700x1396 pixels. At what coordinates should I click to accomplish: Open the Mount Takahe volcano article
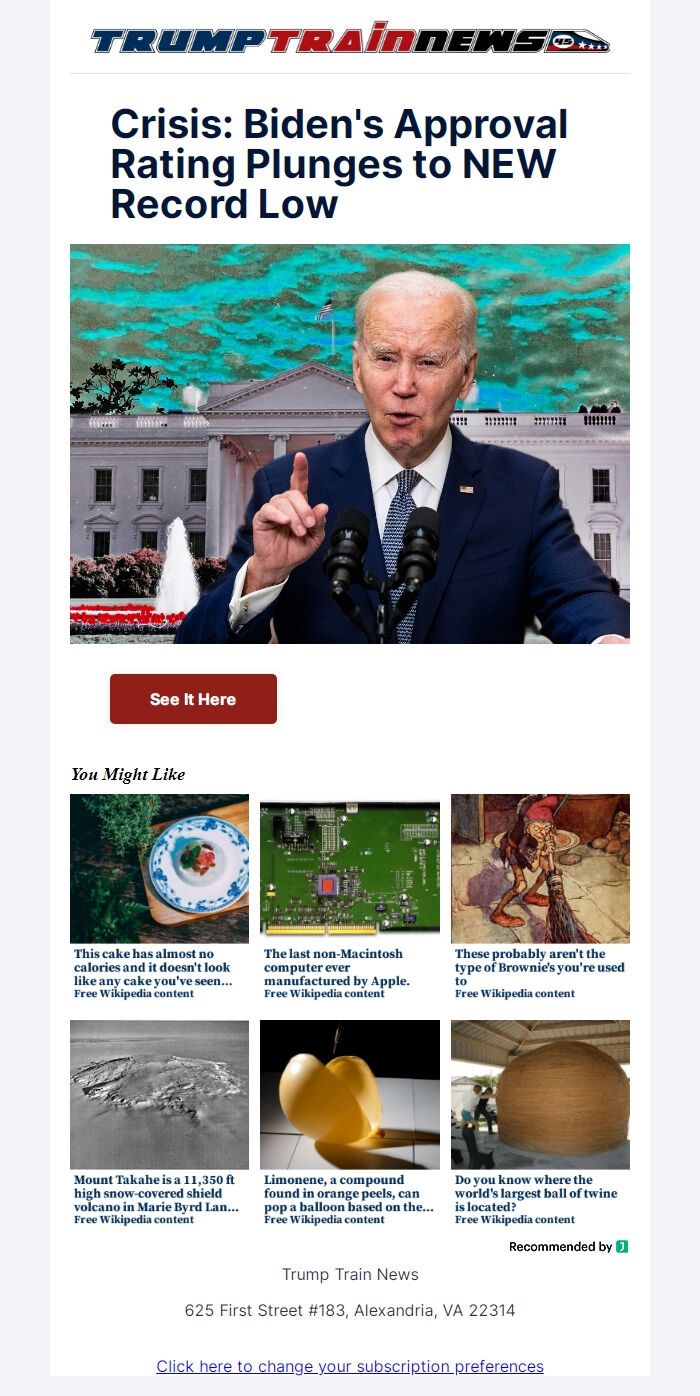159,1123
